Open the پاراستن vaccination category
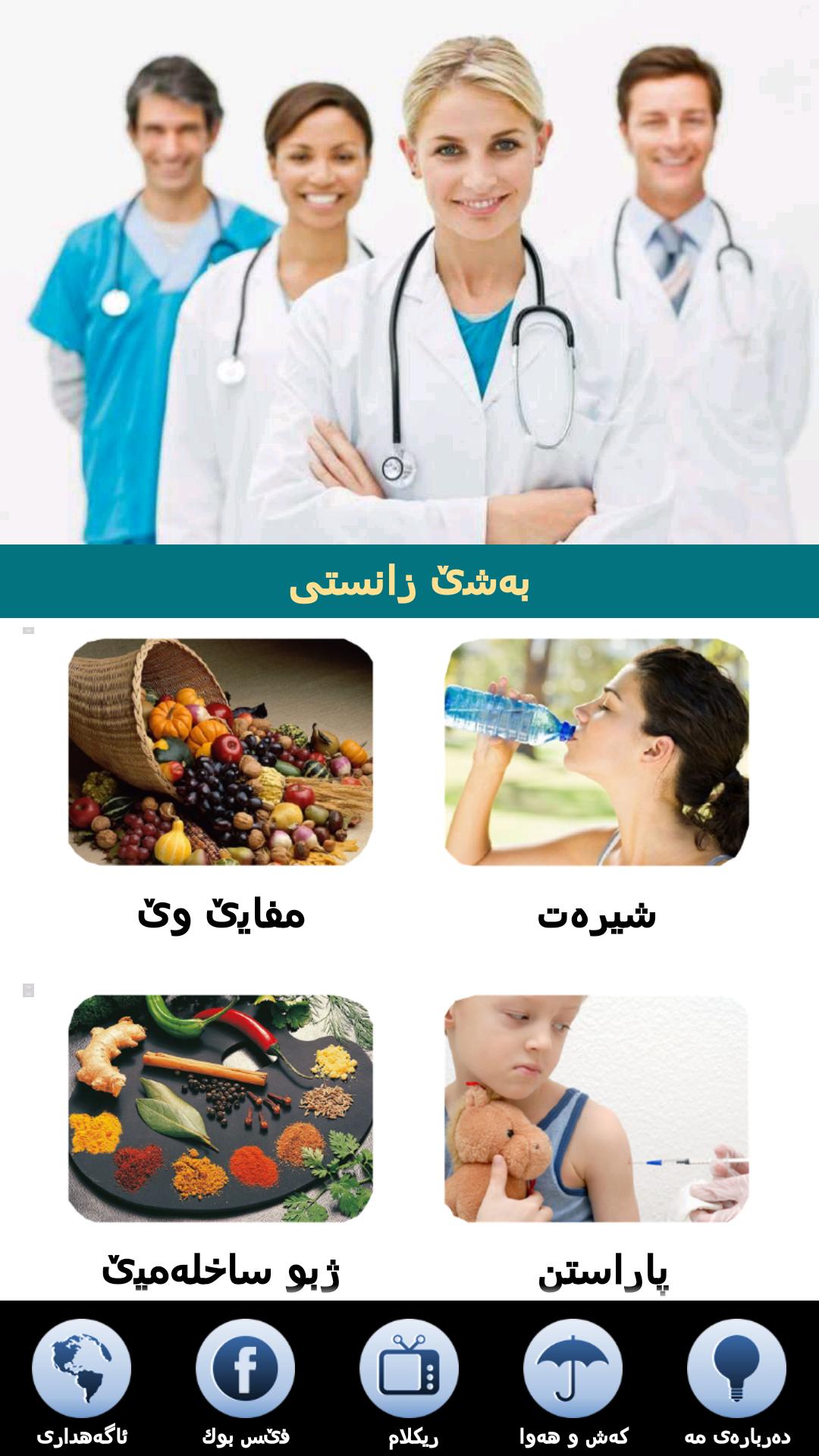Image resolution: width=819 pixels, height=1456 pixels. tap(597, 1108)
